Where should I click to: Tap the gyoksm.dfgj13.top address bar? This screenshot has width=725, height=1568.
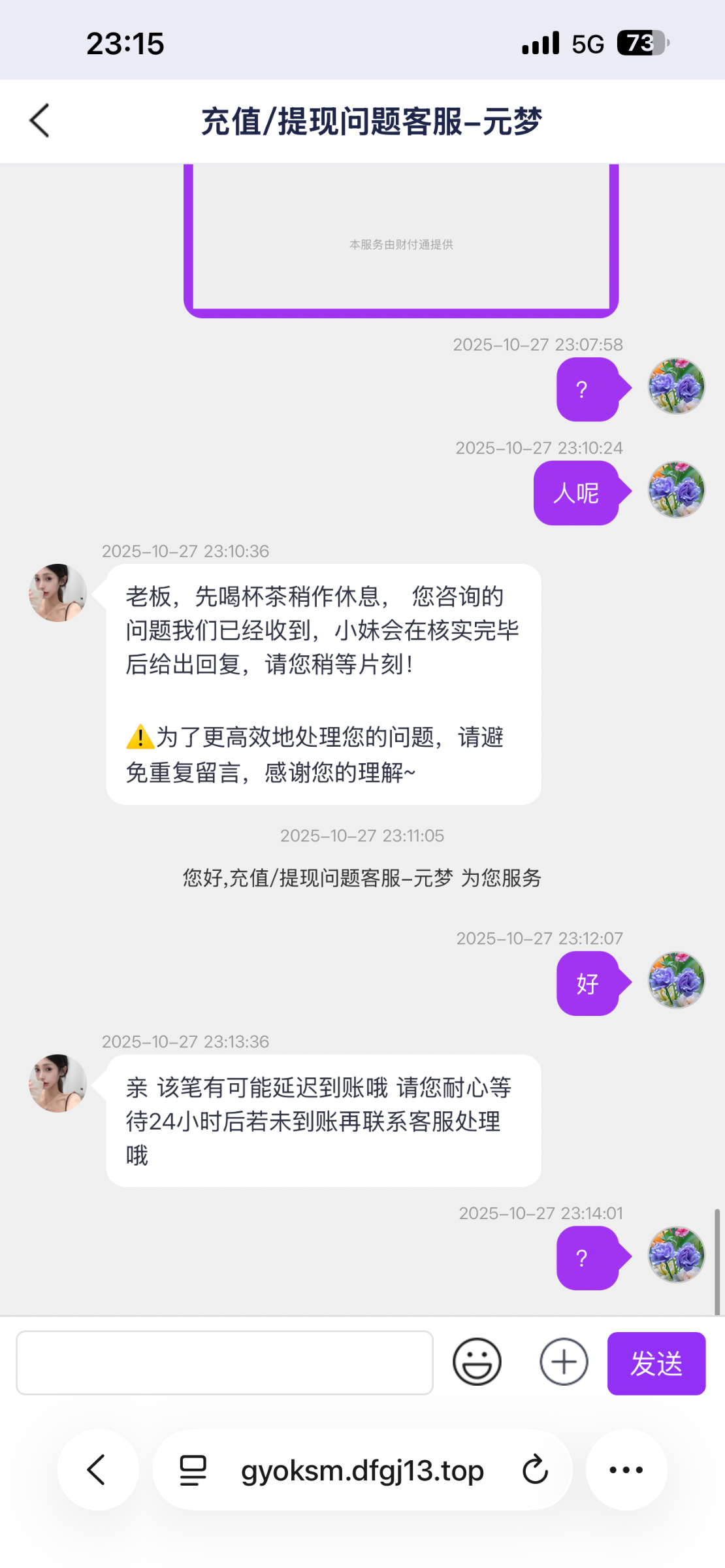(362, 1471)
